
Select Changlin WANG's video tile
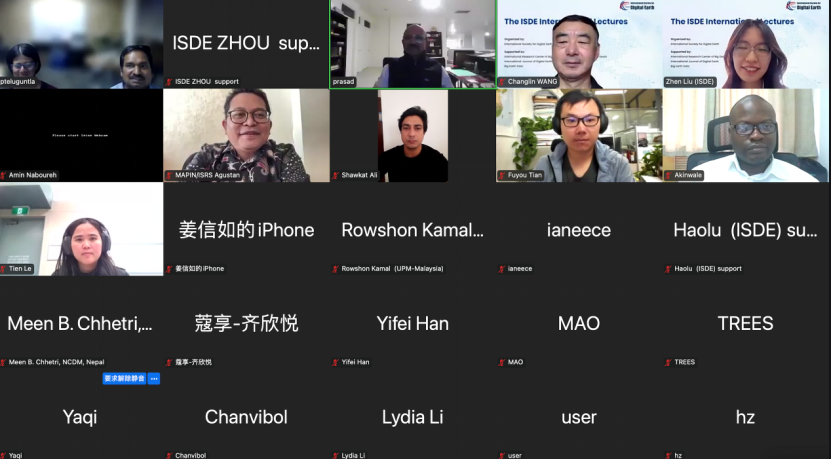click(x=578, y=44)
